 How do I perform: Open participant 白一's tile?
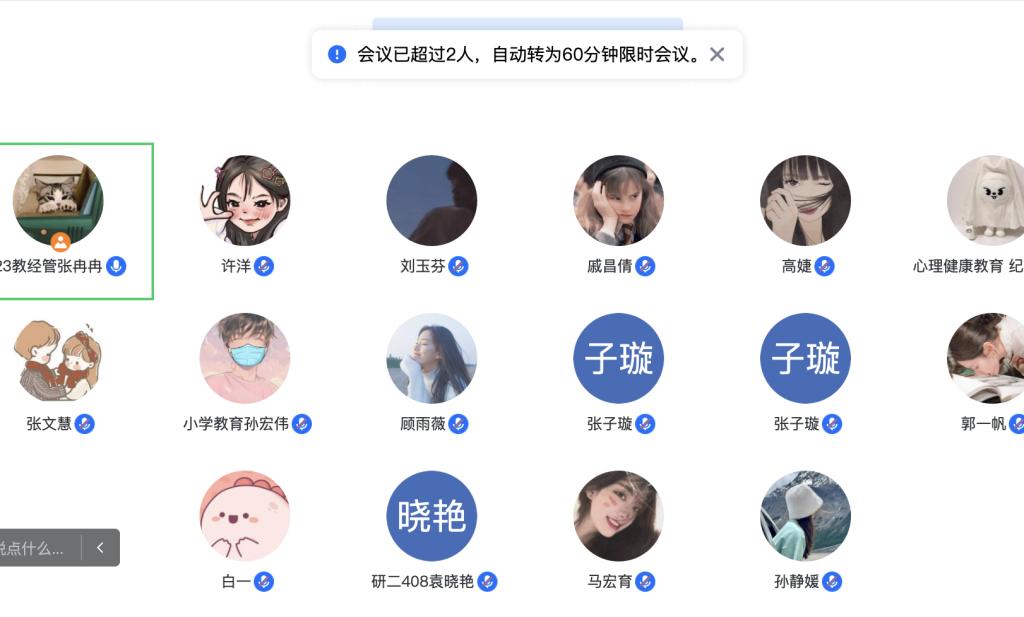[245, 517]
